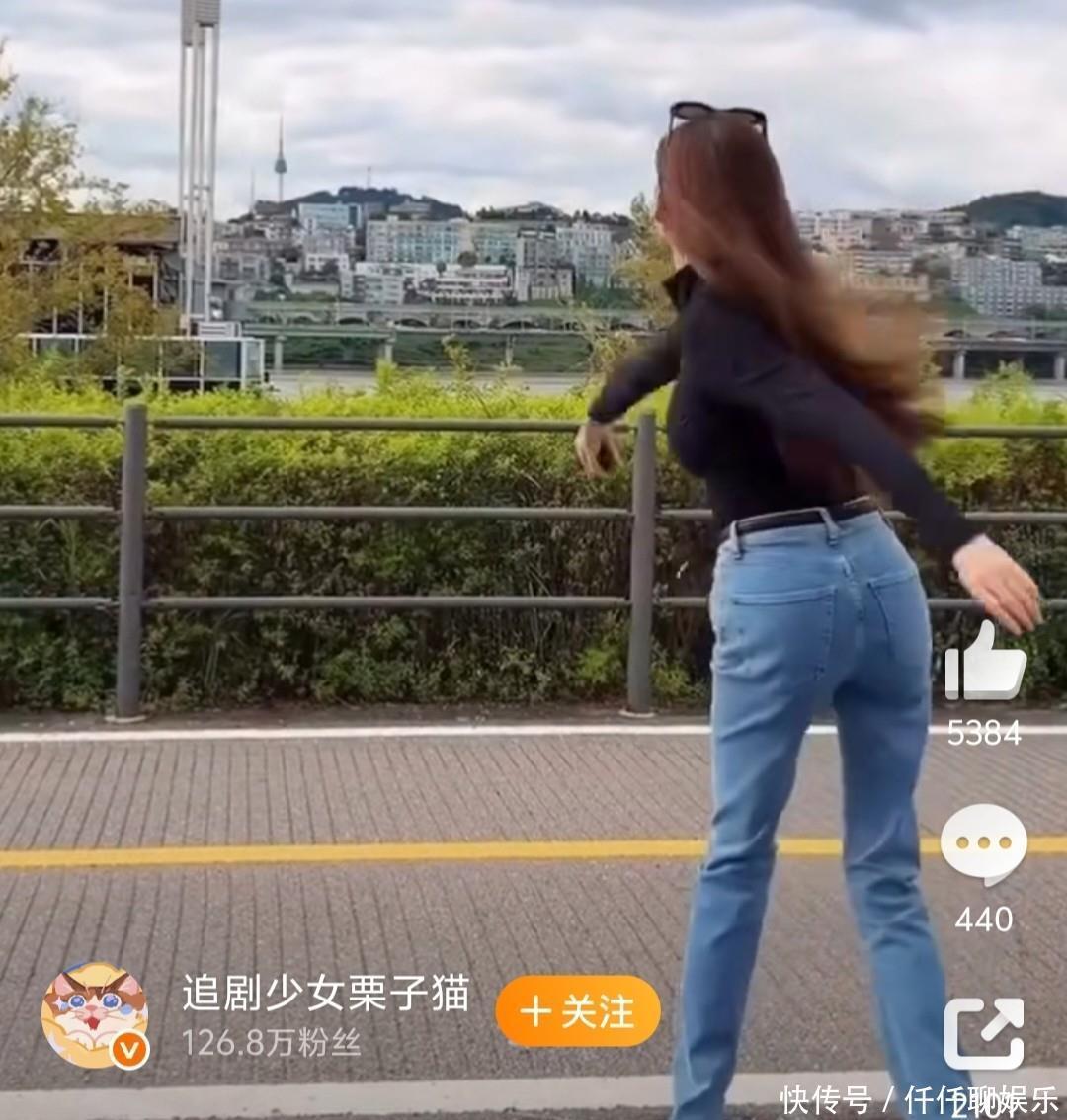Share this video
Screen dimensions: 1067x1120
[x=984, y=1034]
